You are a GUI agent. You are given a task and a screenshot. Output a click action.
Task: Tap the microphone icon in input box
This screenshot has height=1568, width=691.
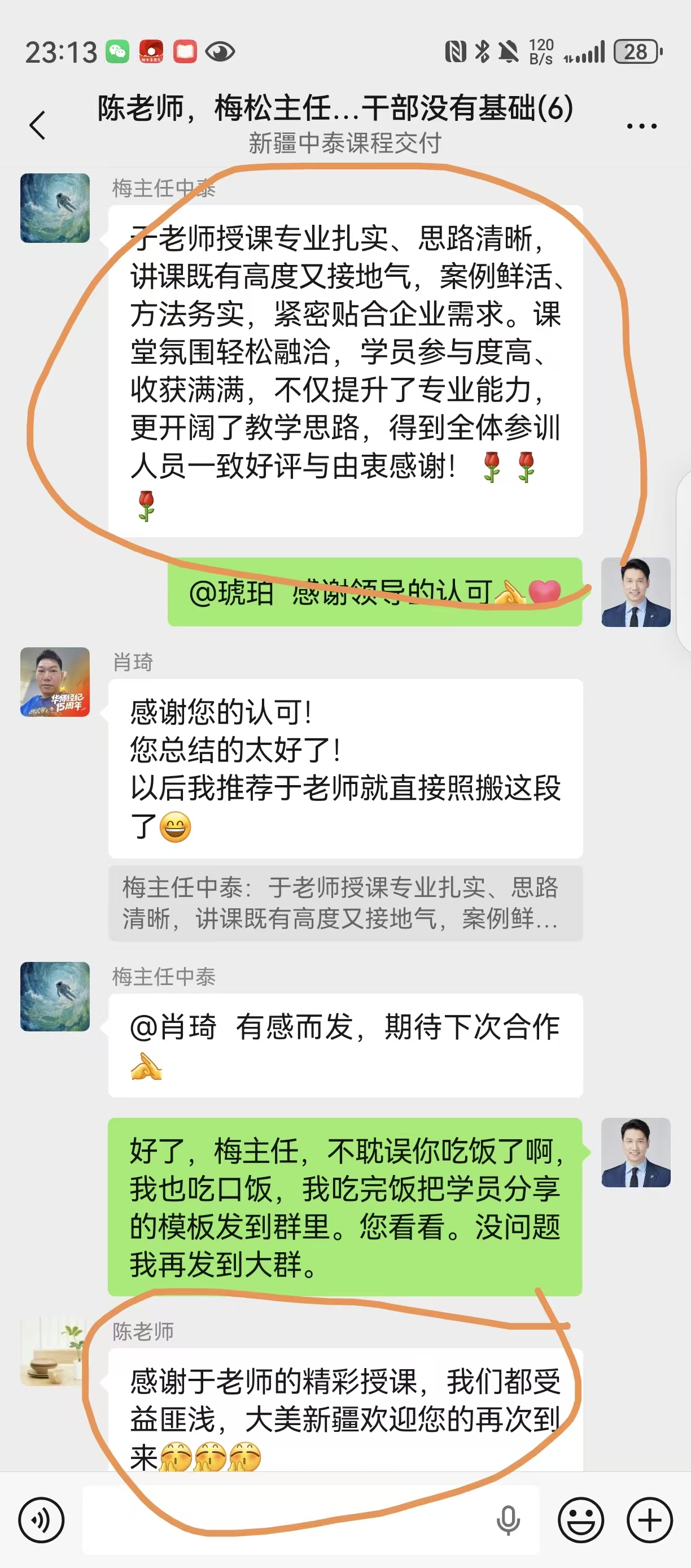pos(508,1521)
